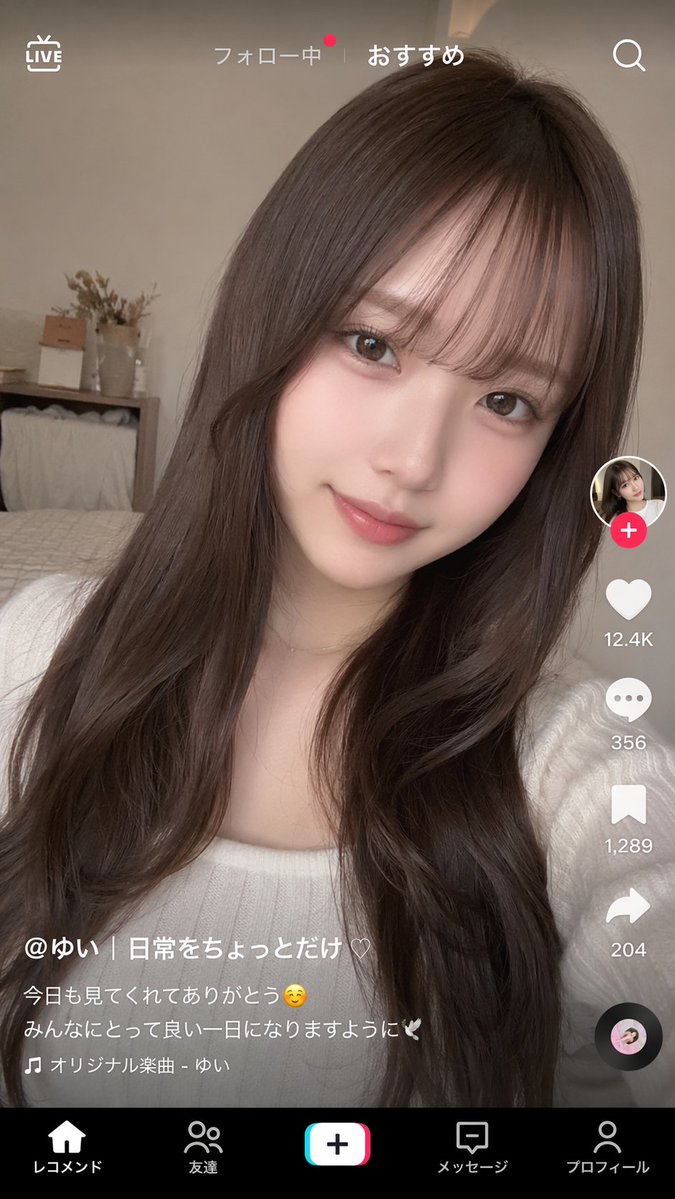Open the プロフィール tab

607,1146
